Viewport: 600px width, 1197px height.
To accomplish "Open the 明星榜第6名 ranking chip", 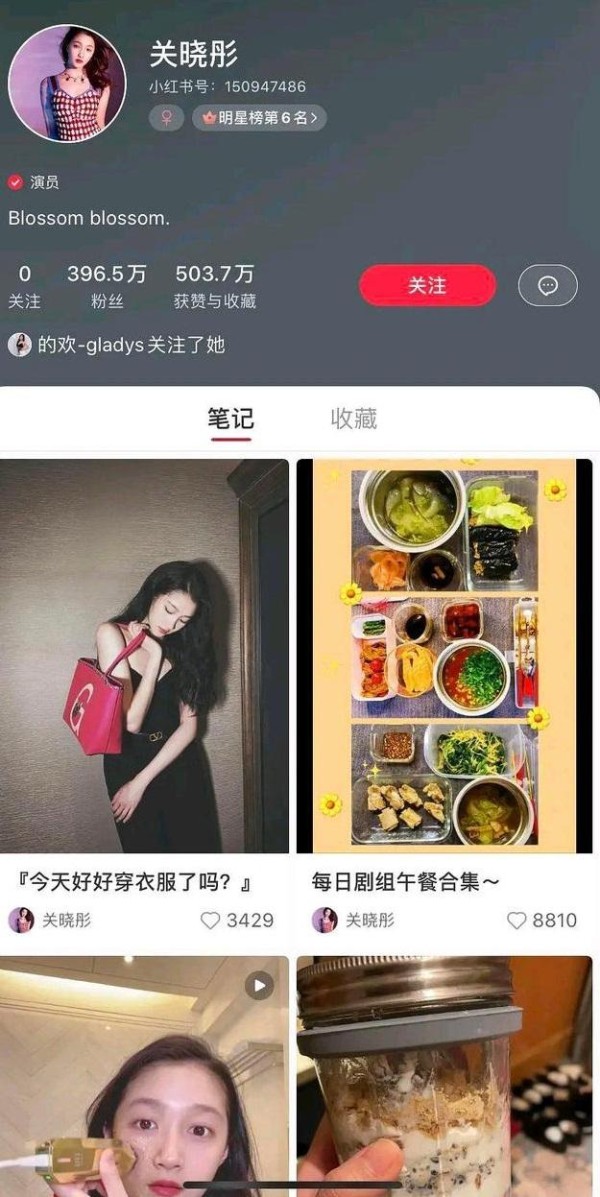I will pyautogui.click(x=260, y=118).
